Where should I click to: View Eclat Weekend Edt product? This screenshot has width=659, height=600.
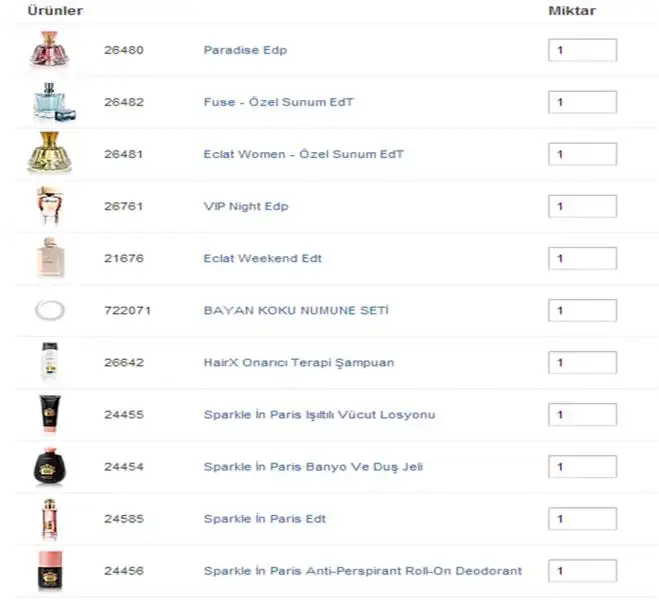262,258
